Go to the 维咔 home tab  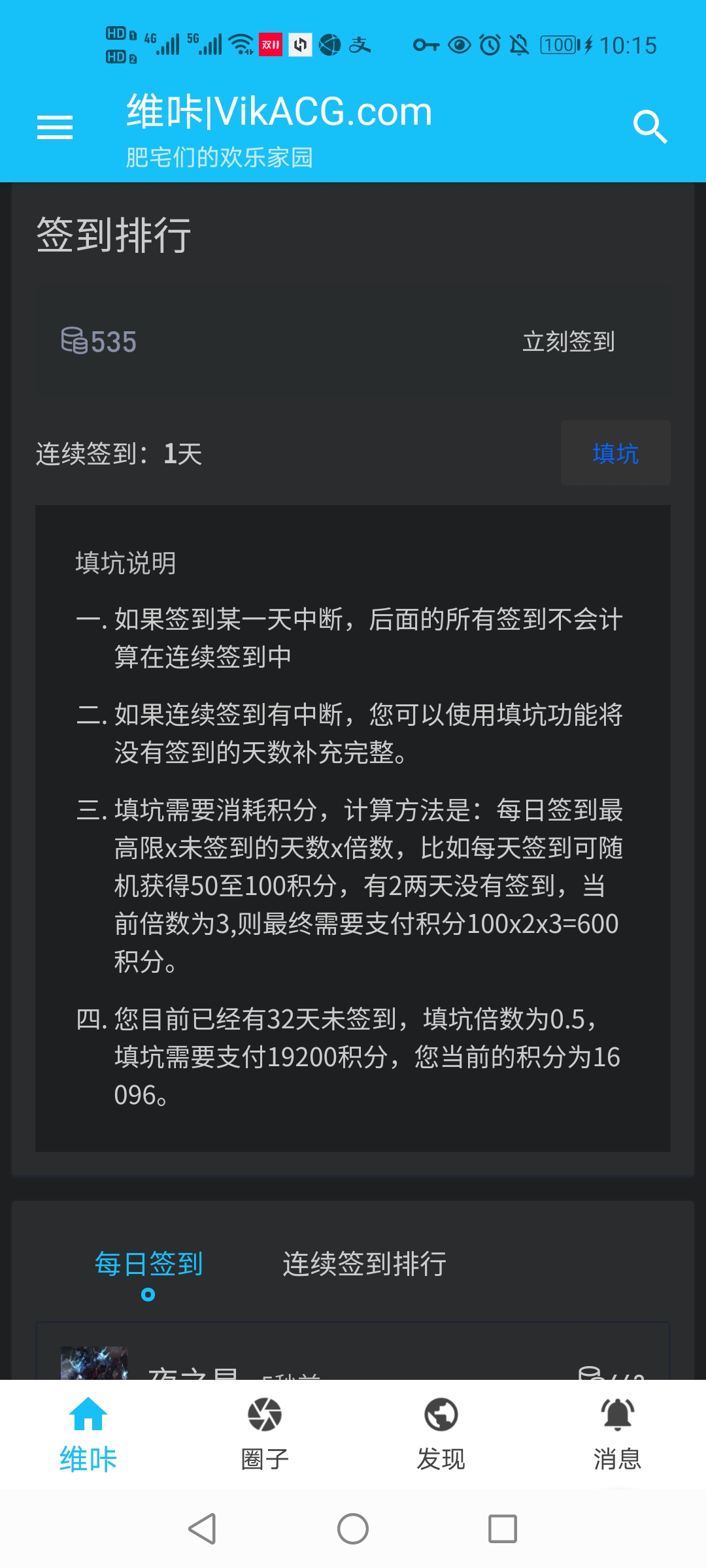tap(88, 1434)
